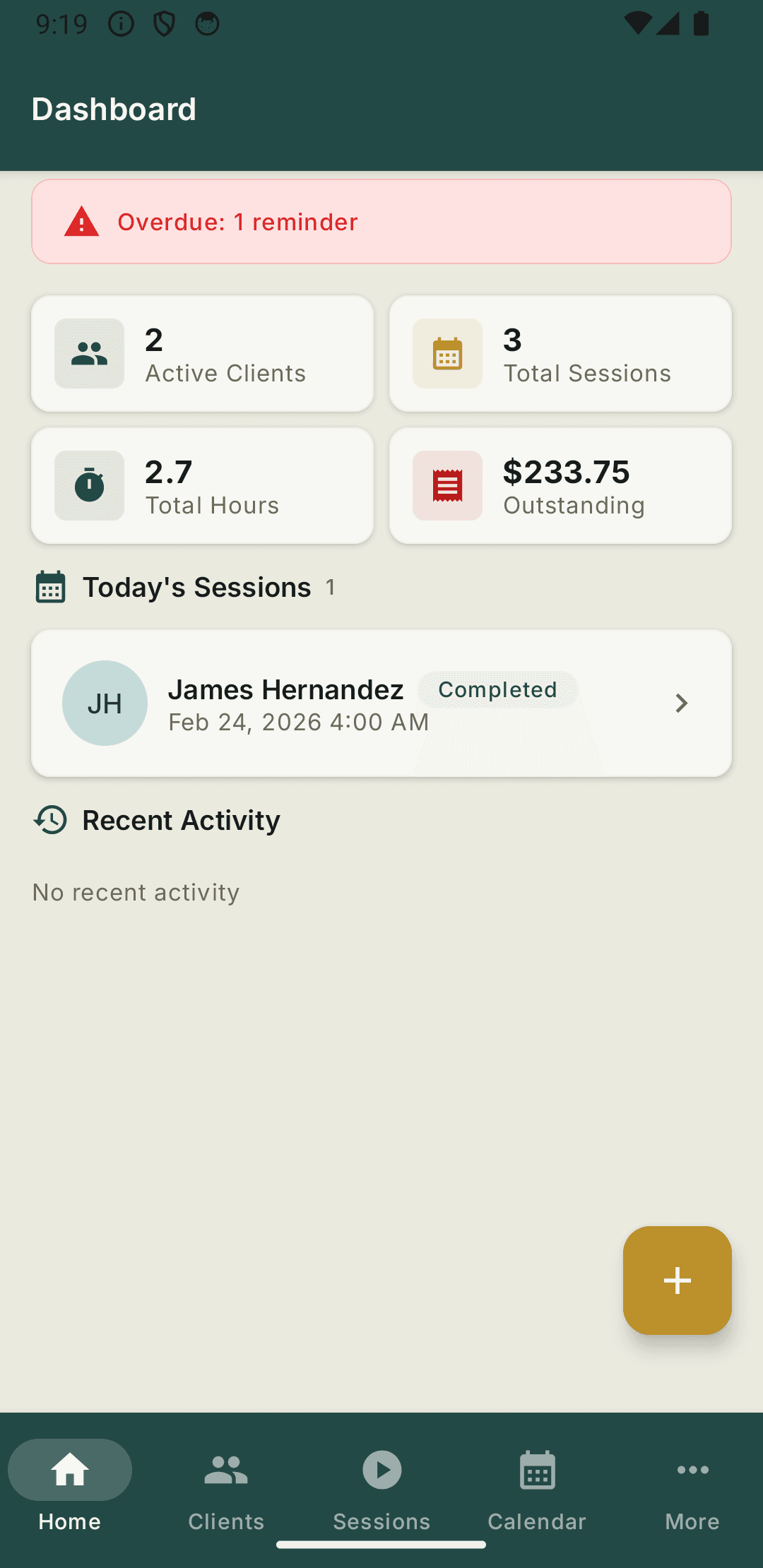Toggle the Home navigation highlight pill
Screen dimensions: 763x1568
[69, 1471]
